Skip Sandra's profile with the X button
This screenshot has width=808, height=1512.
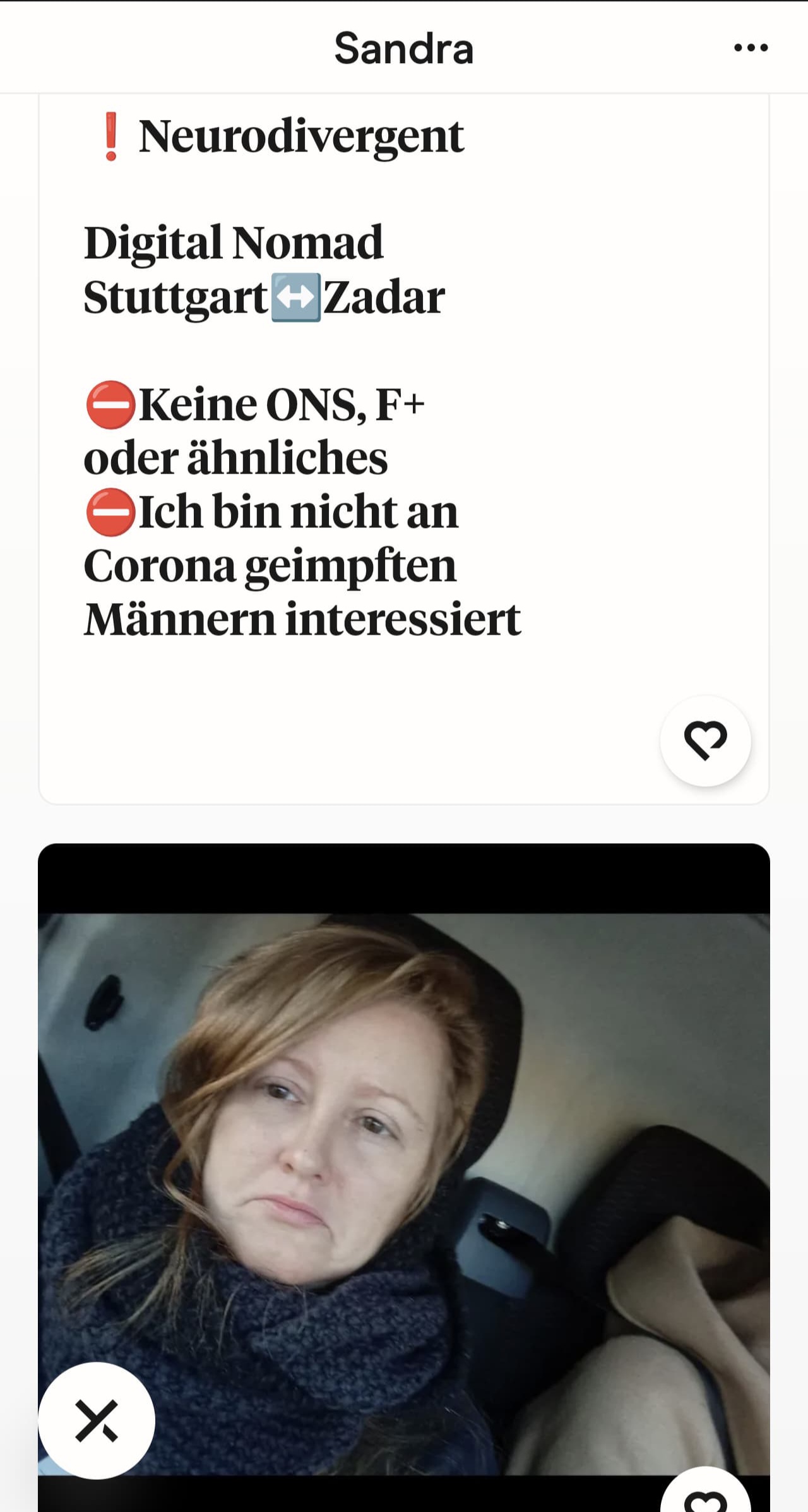[x=97, y=1420]
